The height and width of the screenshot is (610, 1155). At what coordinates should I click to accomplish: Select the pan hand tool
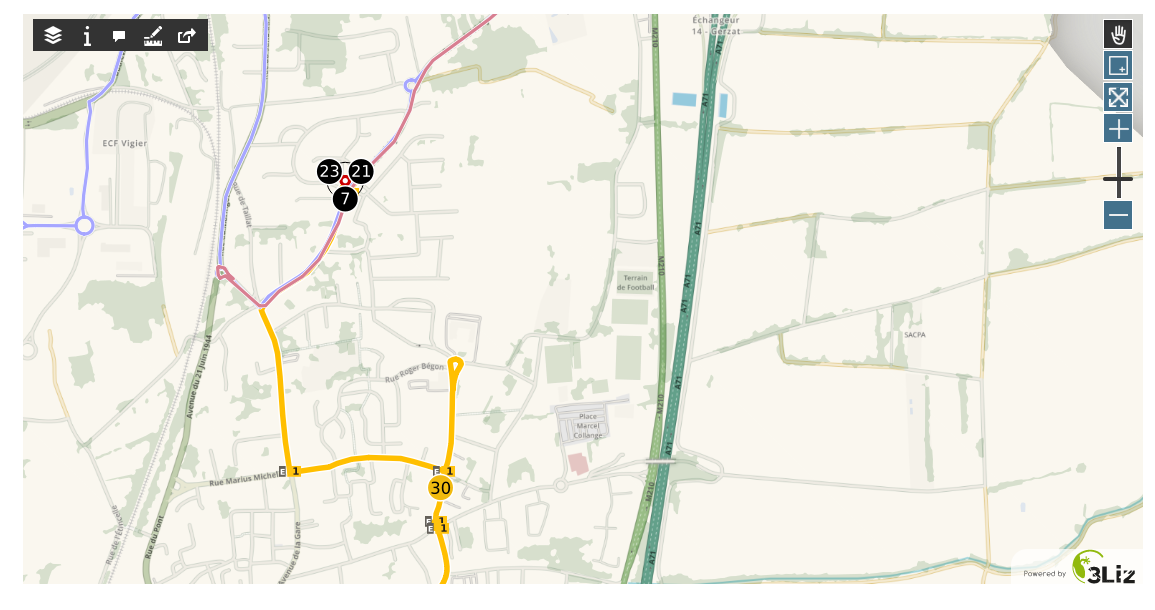click(1118, 34)
